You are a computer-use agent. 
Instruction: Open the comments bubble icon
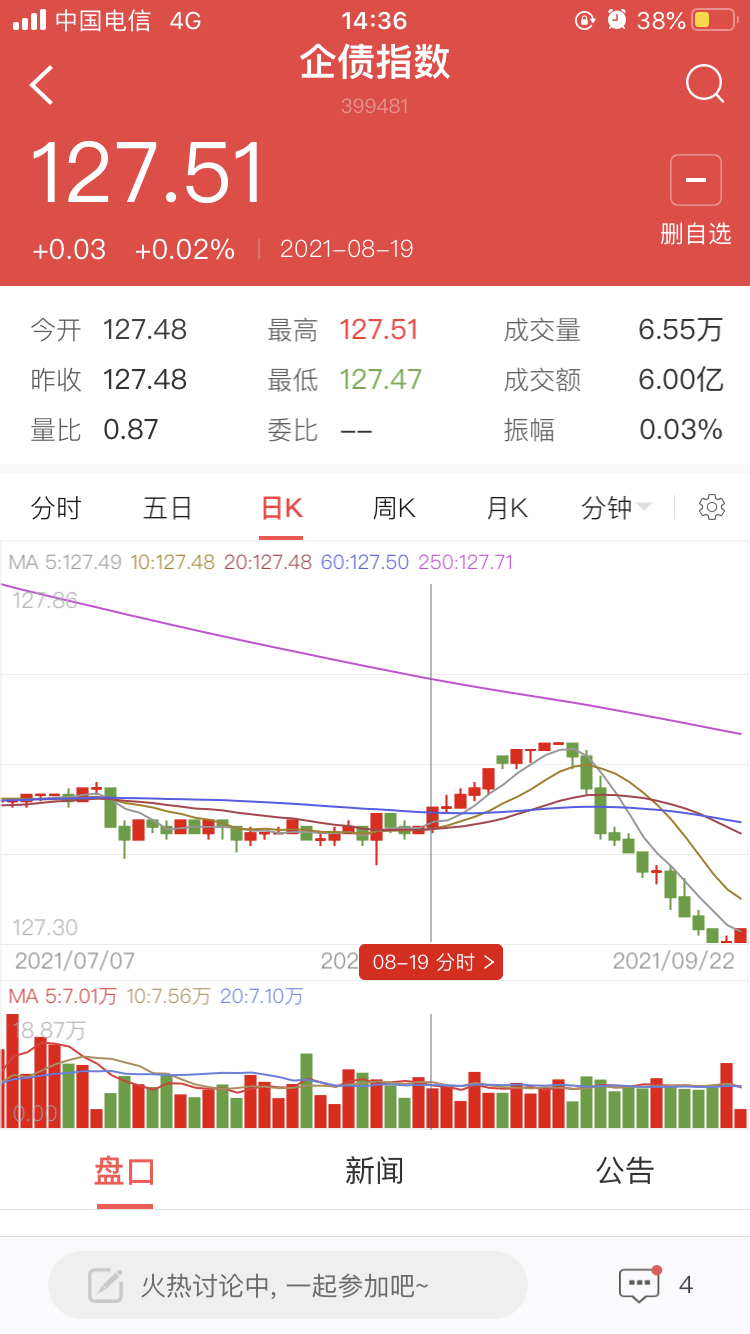(640, 1285)
